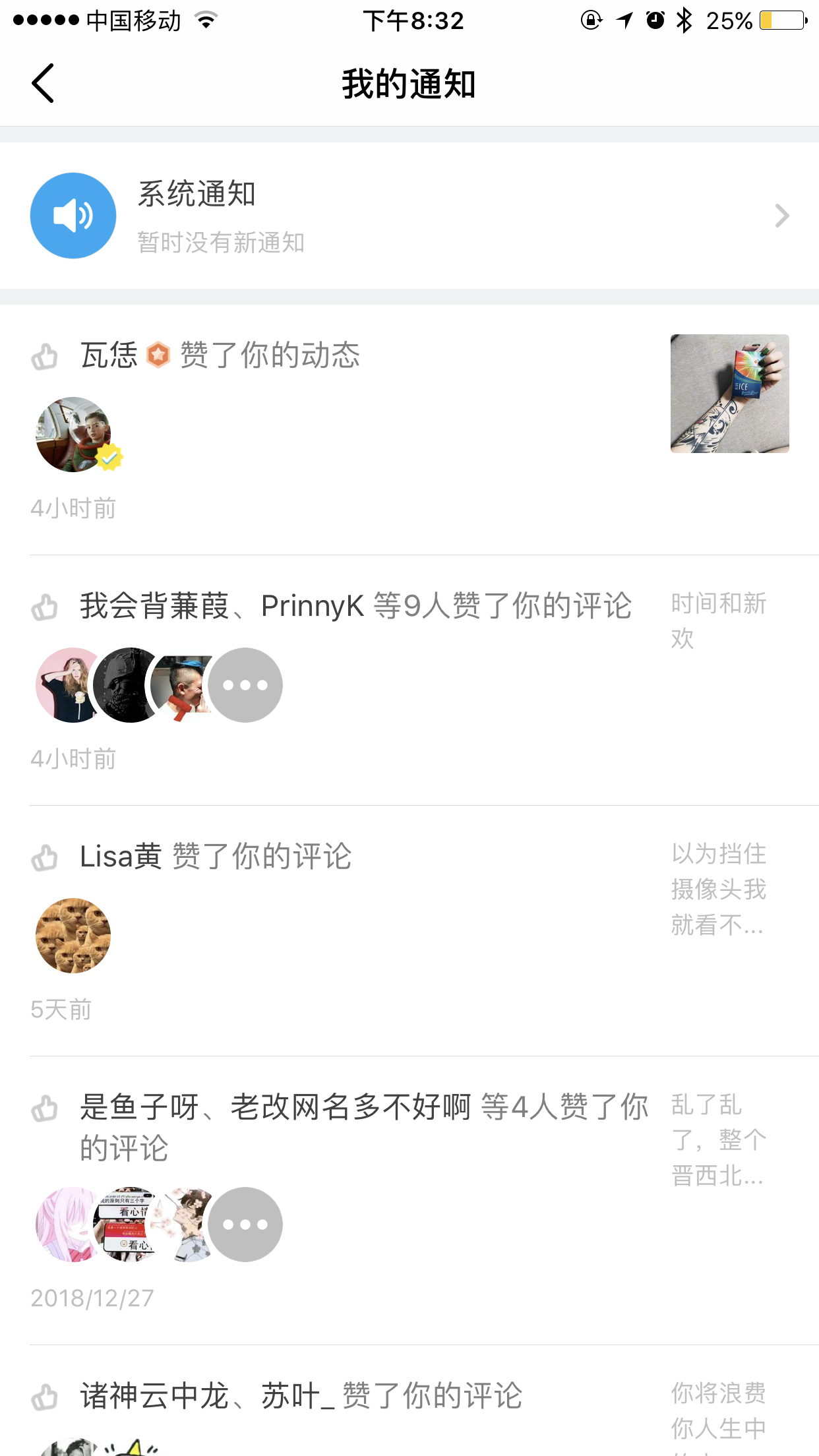Image resolution: width=819 pixels, height=1456 pixels.
Task: Open 瓦恁's like notification on your post
Action: (269, 355)
